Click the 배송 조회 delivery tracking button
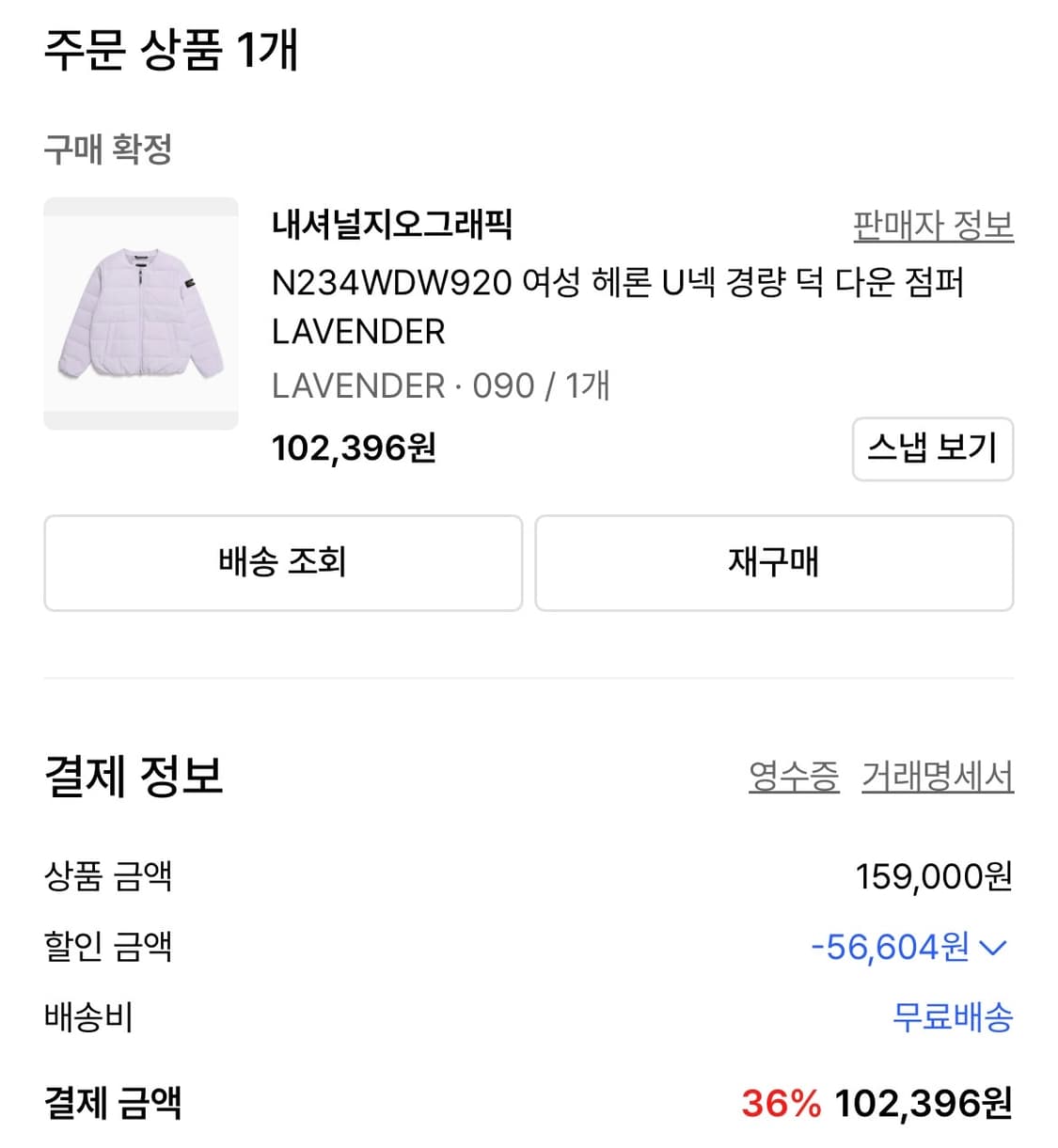The height and width of the screenshot is (1148, 1058). 282,562
